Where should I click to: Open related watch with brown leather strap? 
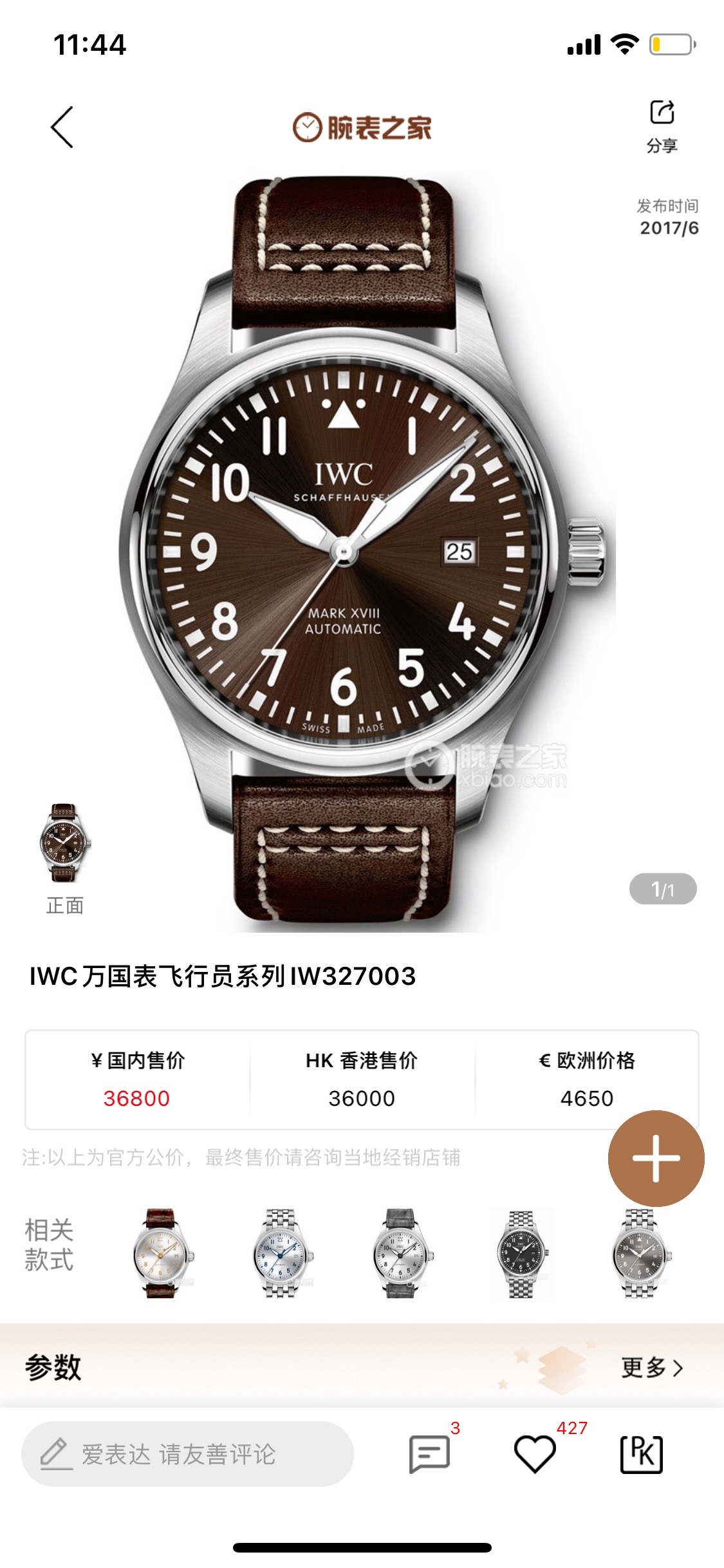coord(161,1253)
